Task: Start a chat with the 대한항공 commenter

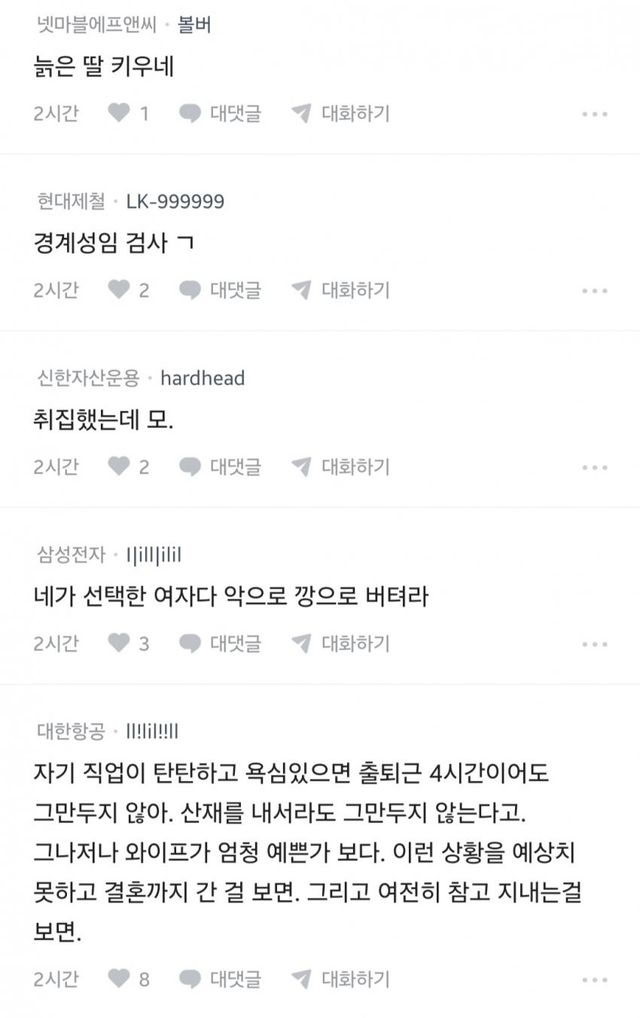Action: click(341, 979)
